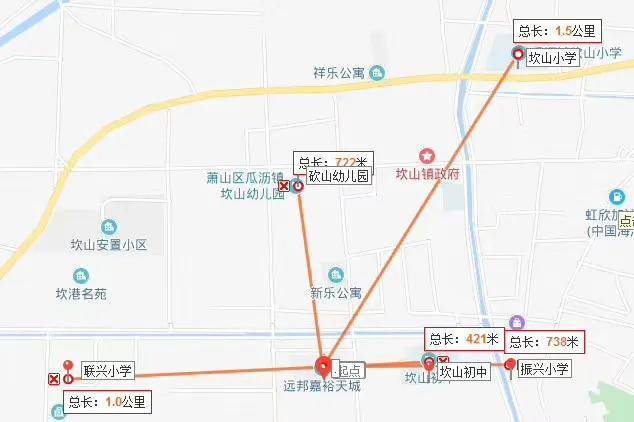Remove the 421米 measurement near 坎山初中

click(x=442, y=359)
